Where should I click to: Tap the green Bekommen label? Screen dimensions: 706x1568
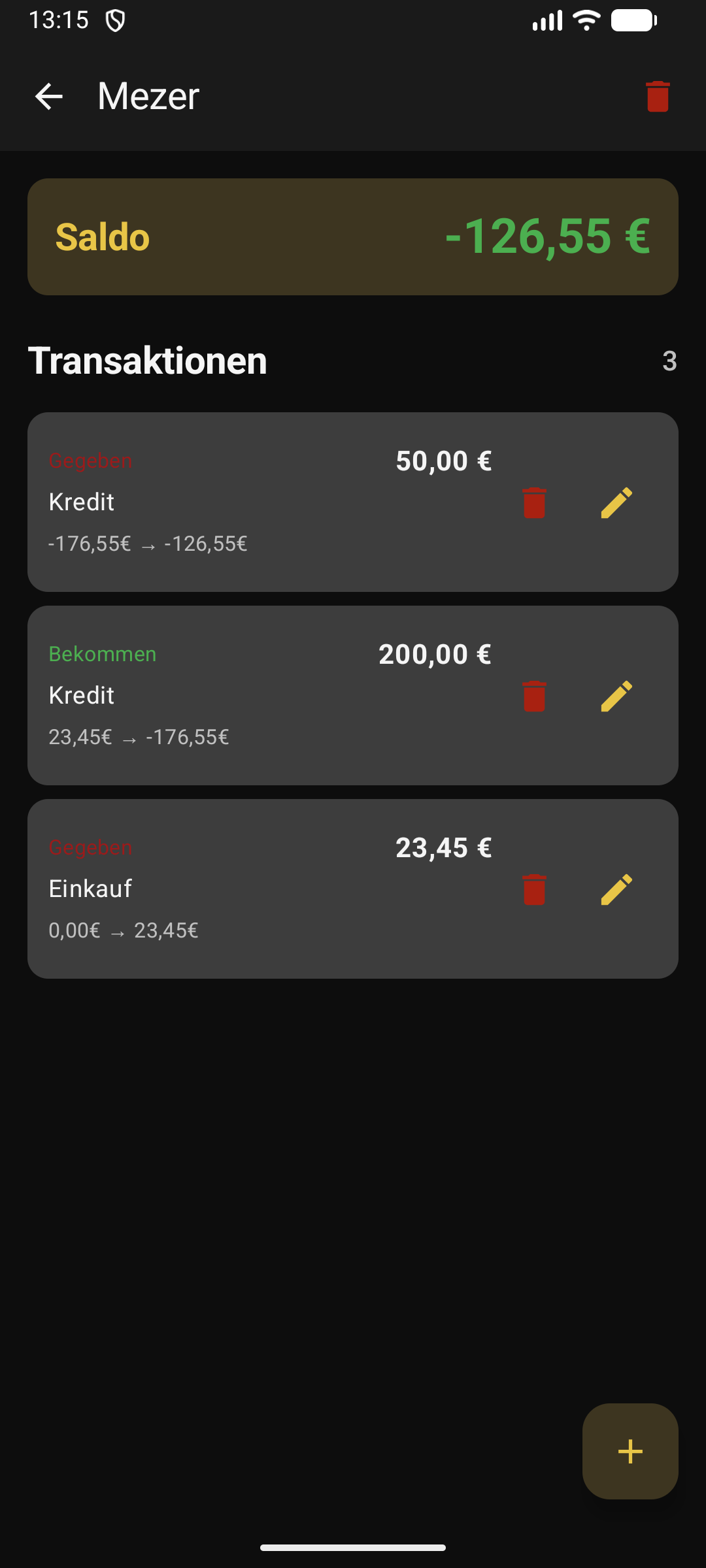click(102, 654)
